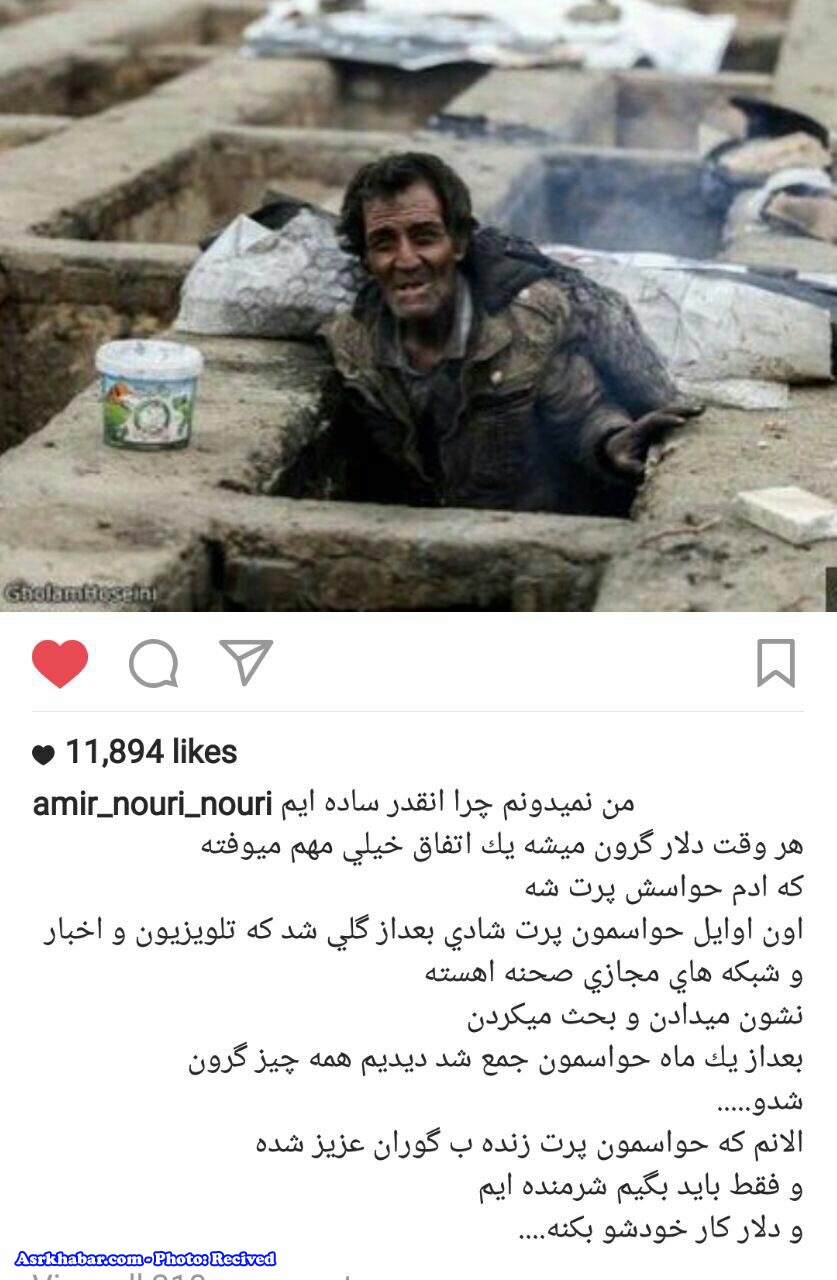Share the post with the paper plane icon
The image size is (837, 1280).
(246, 662)
